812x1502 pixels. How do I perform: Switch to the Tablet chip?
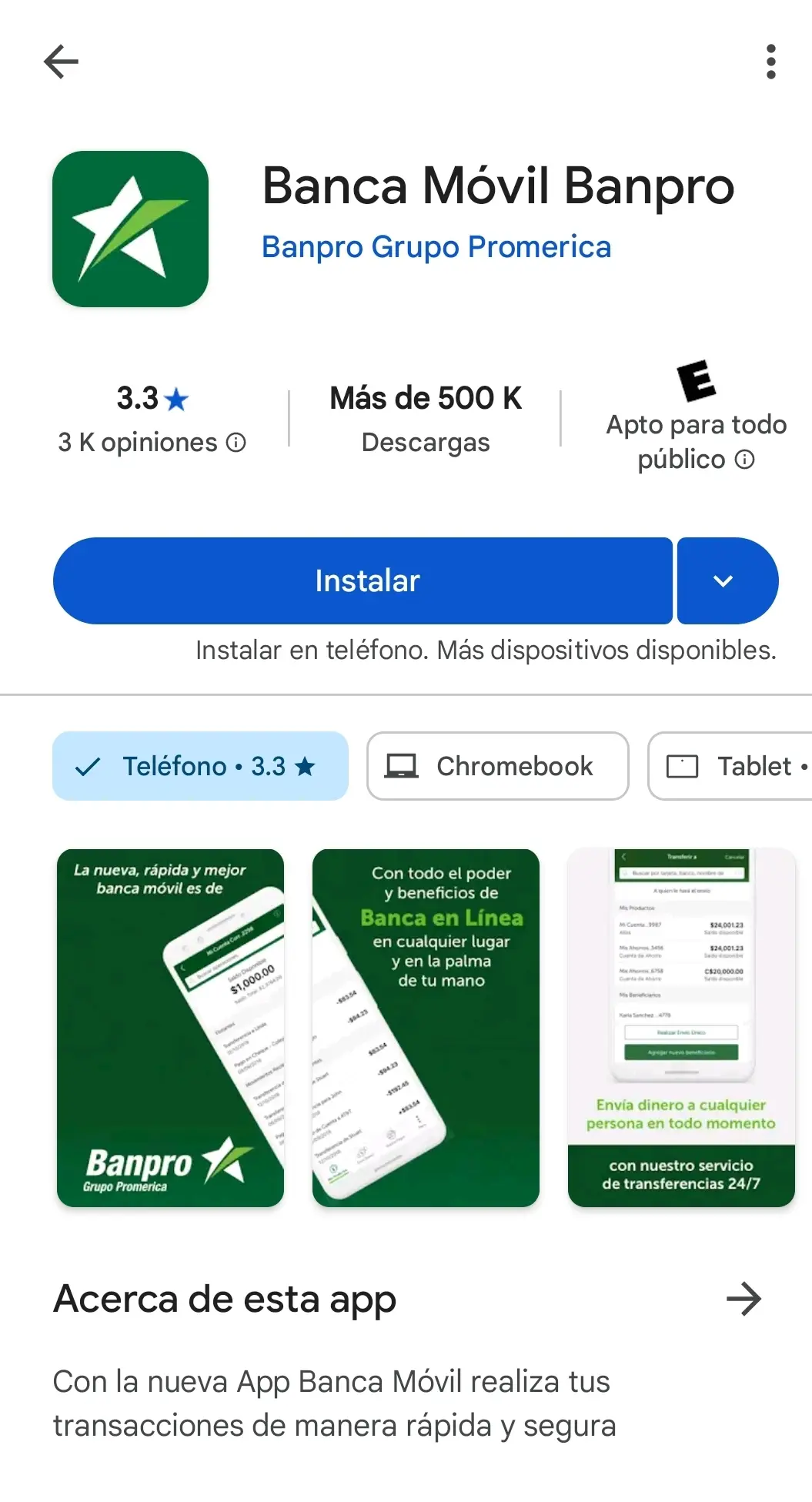(730, 766)
